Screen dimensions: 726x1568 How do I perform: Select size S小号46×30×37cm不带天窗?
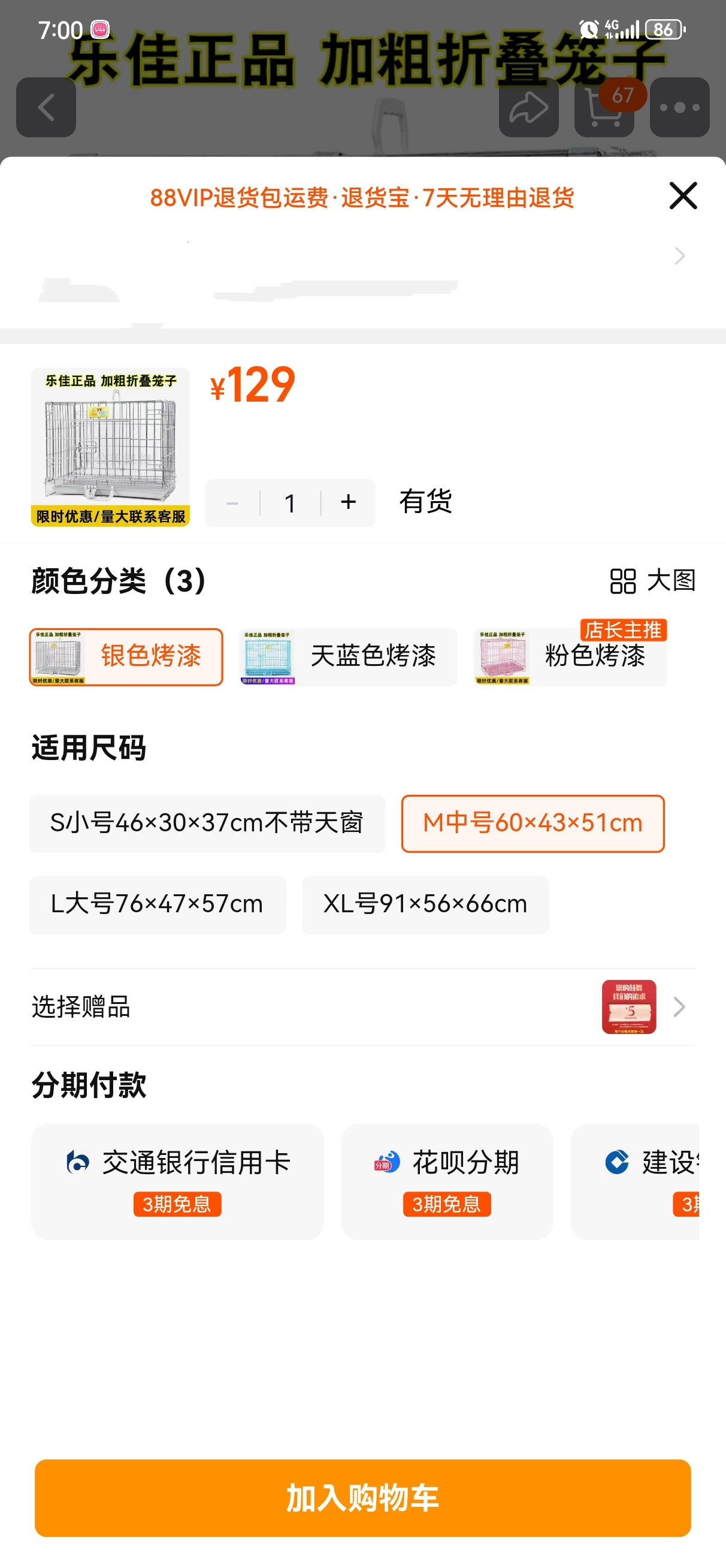pyautogui.click(x=207, y=824)
